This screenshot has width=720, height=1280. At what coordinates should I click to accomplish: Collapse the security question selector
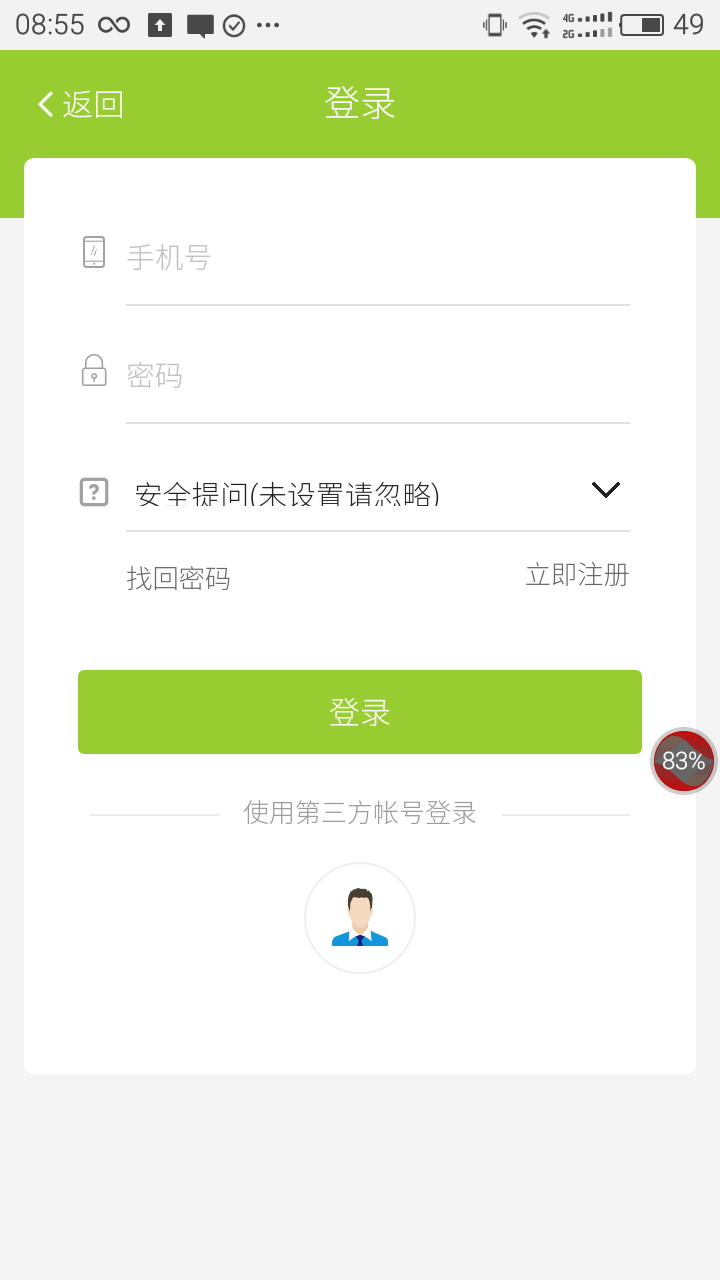click(x=604, y=491)
